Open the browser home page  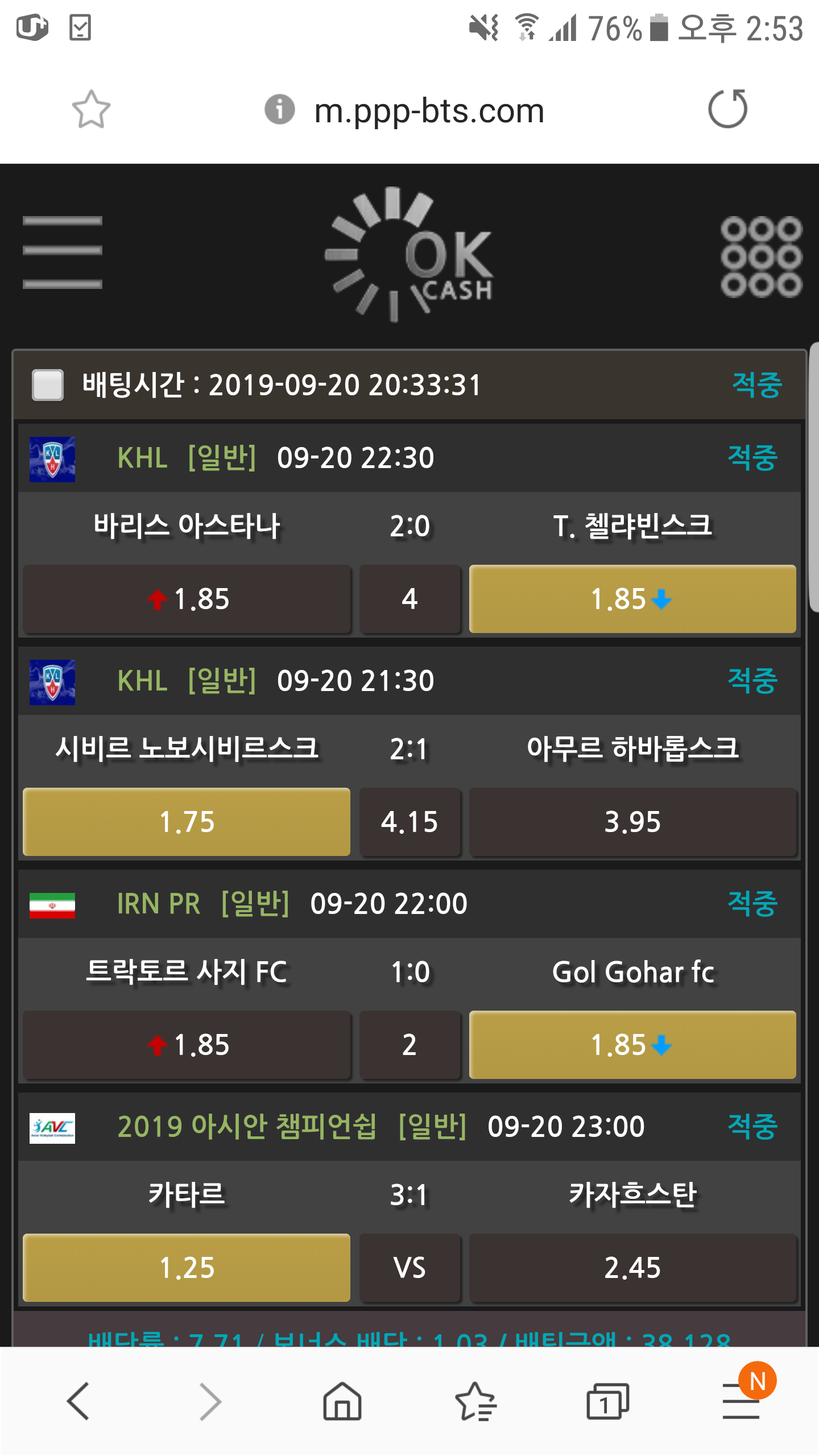tap(342, 1401)
